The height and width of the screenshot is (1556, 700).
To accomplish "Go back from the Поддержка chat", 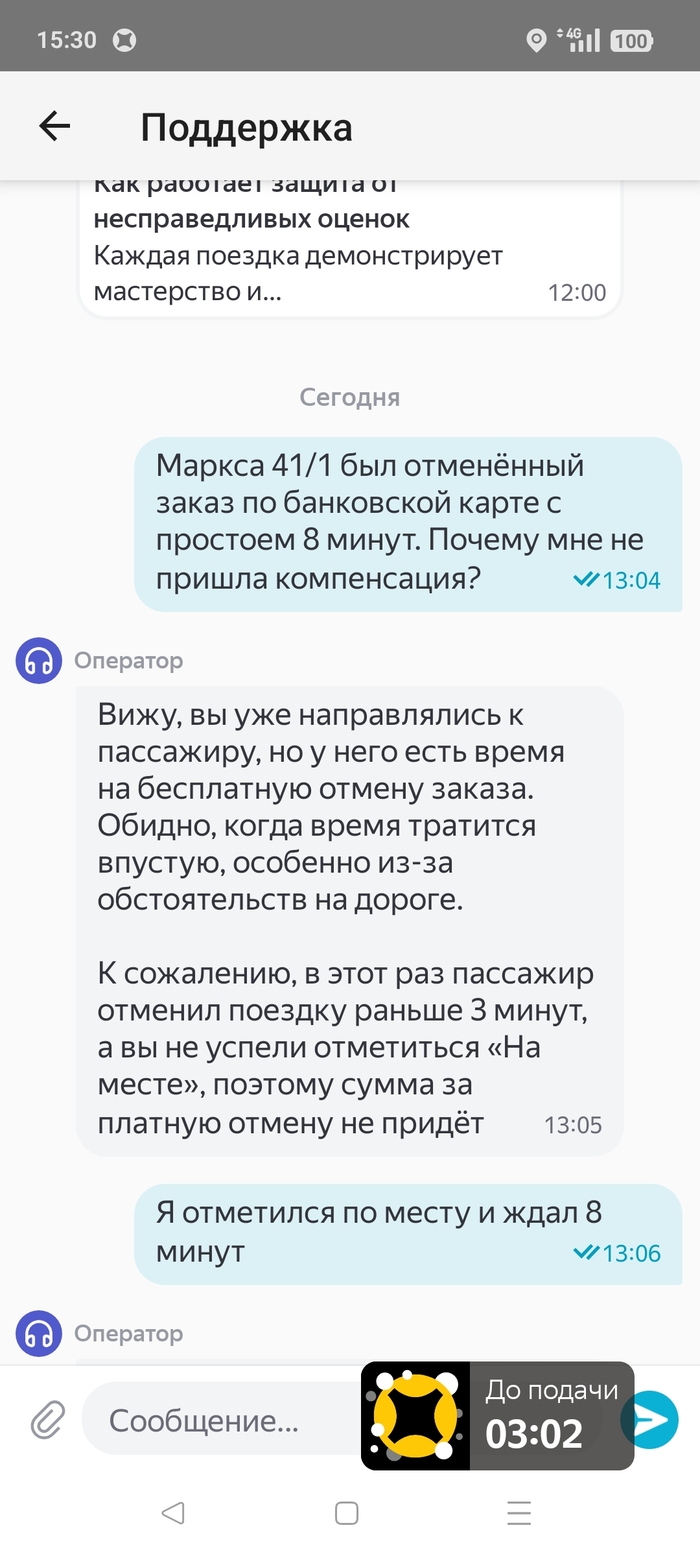I will (x=54, y=126).
